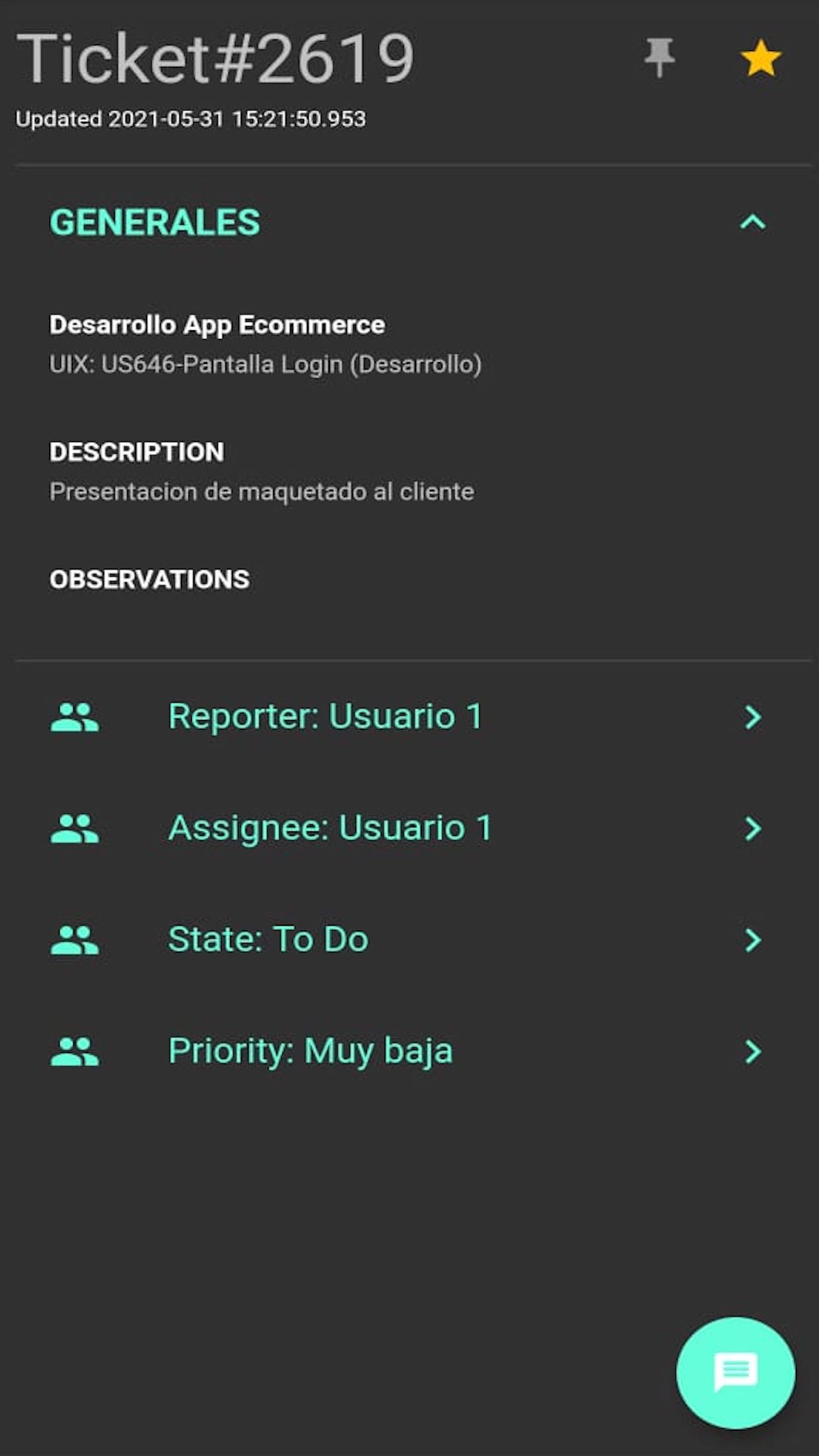Open comments with the floating message button

[x=735, y=1372]
